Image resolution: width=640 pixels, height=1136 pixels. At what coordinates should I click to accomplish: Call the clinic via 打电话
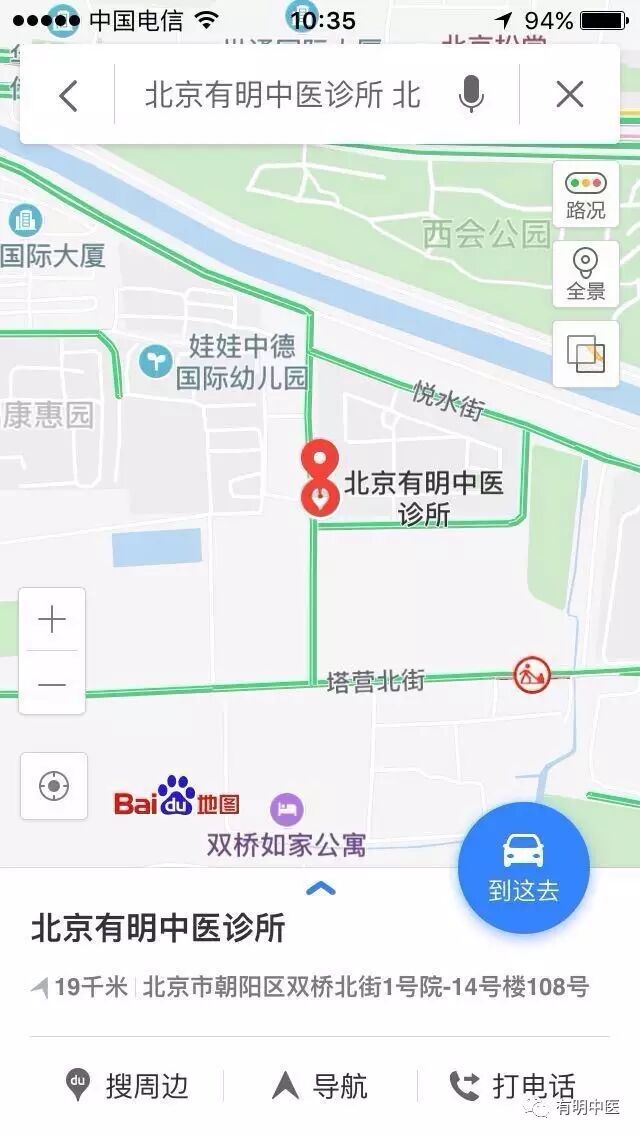[512, 1085]
